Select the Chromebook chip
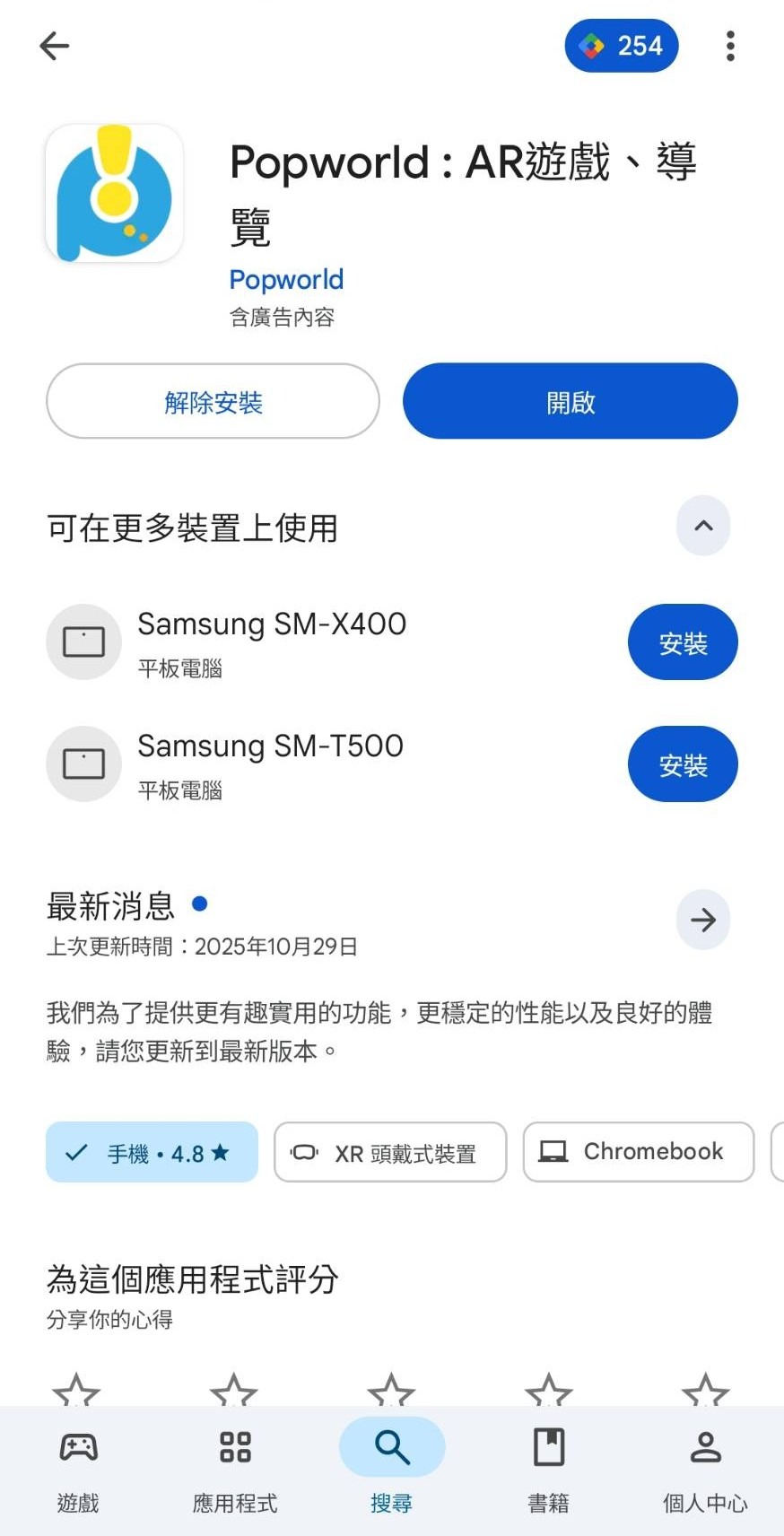The height and width of the screenshot is (1536, 784). coord(638,1152)
